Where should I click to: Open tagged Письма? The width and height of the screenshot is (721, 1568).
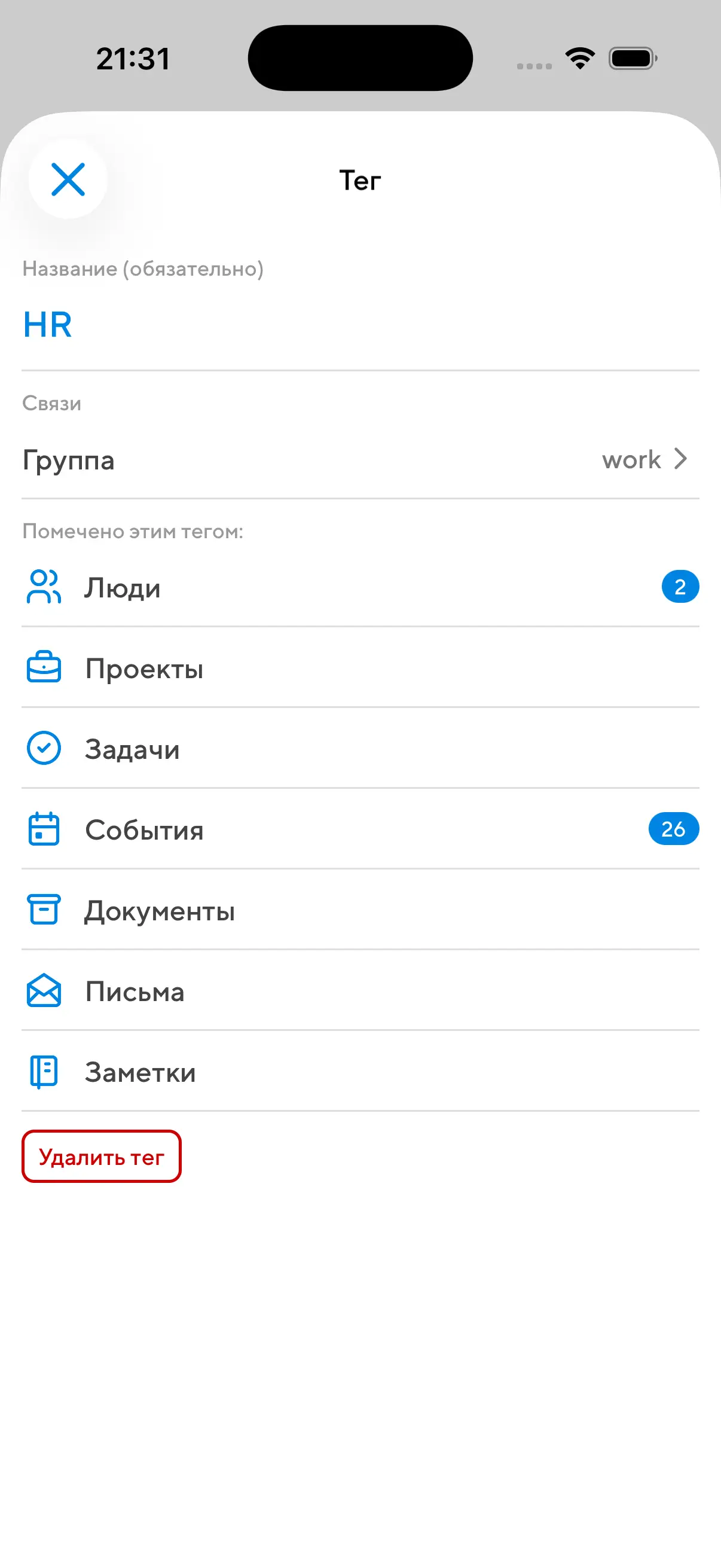(x=360, y=991)
